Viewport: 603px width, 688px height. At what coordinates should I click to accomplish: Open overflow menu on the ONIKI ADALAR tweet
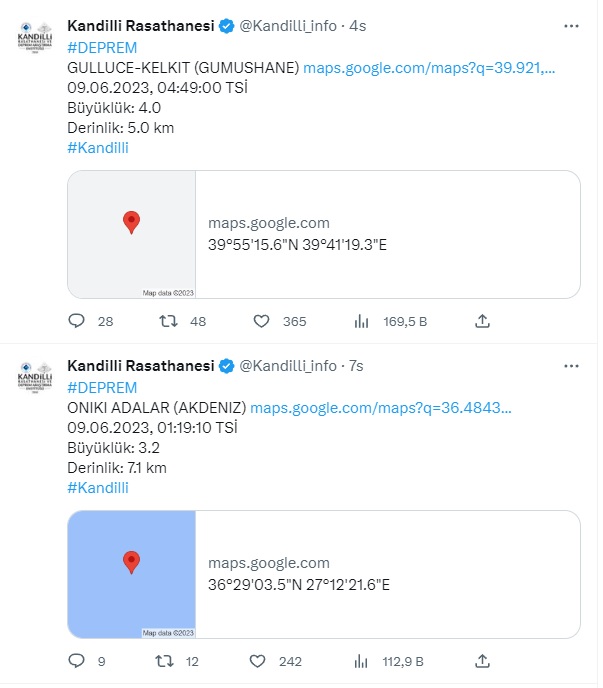tap(570, 367)
